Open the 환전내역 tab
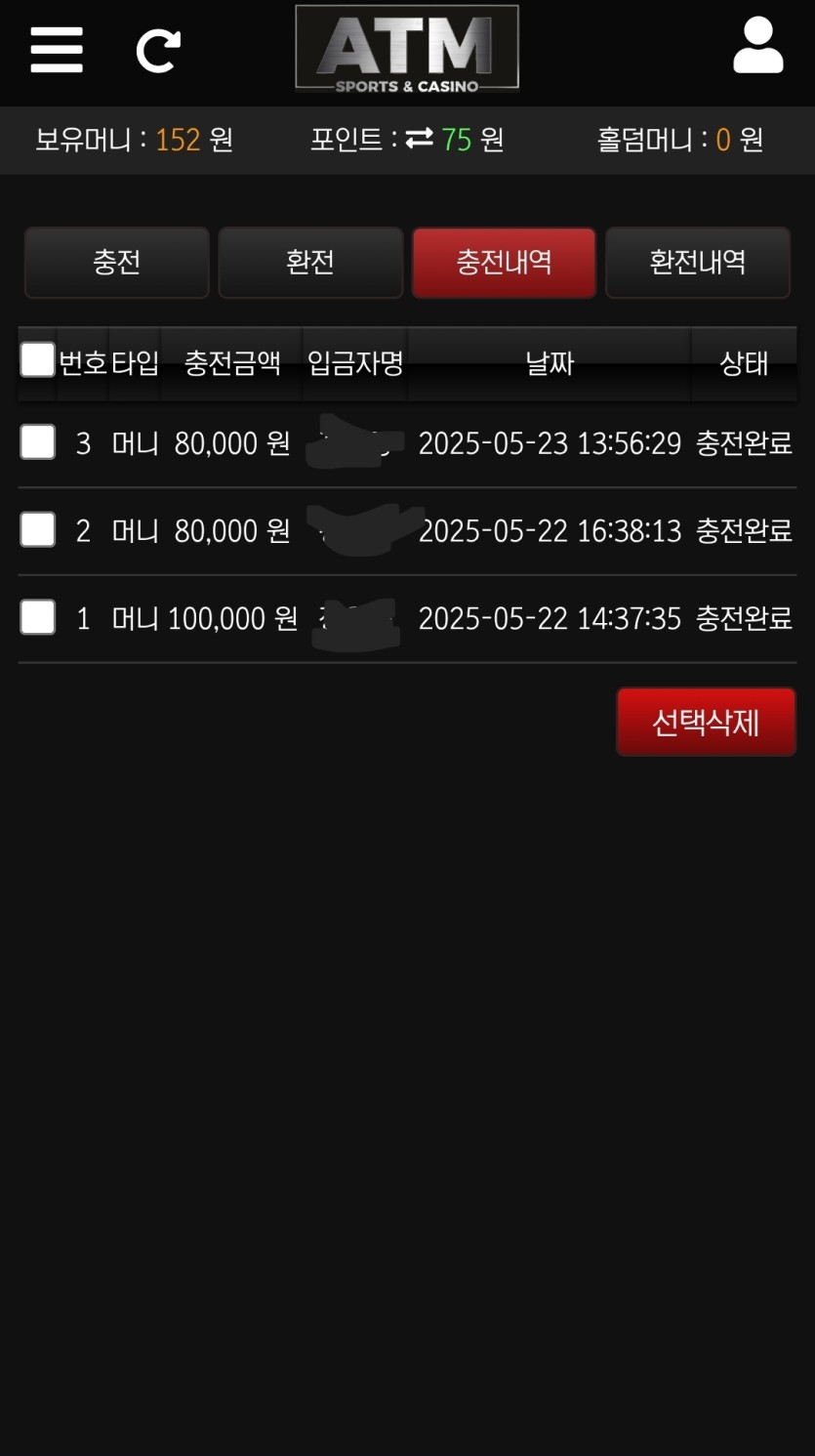 (697, 263)
